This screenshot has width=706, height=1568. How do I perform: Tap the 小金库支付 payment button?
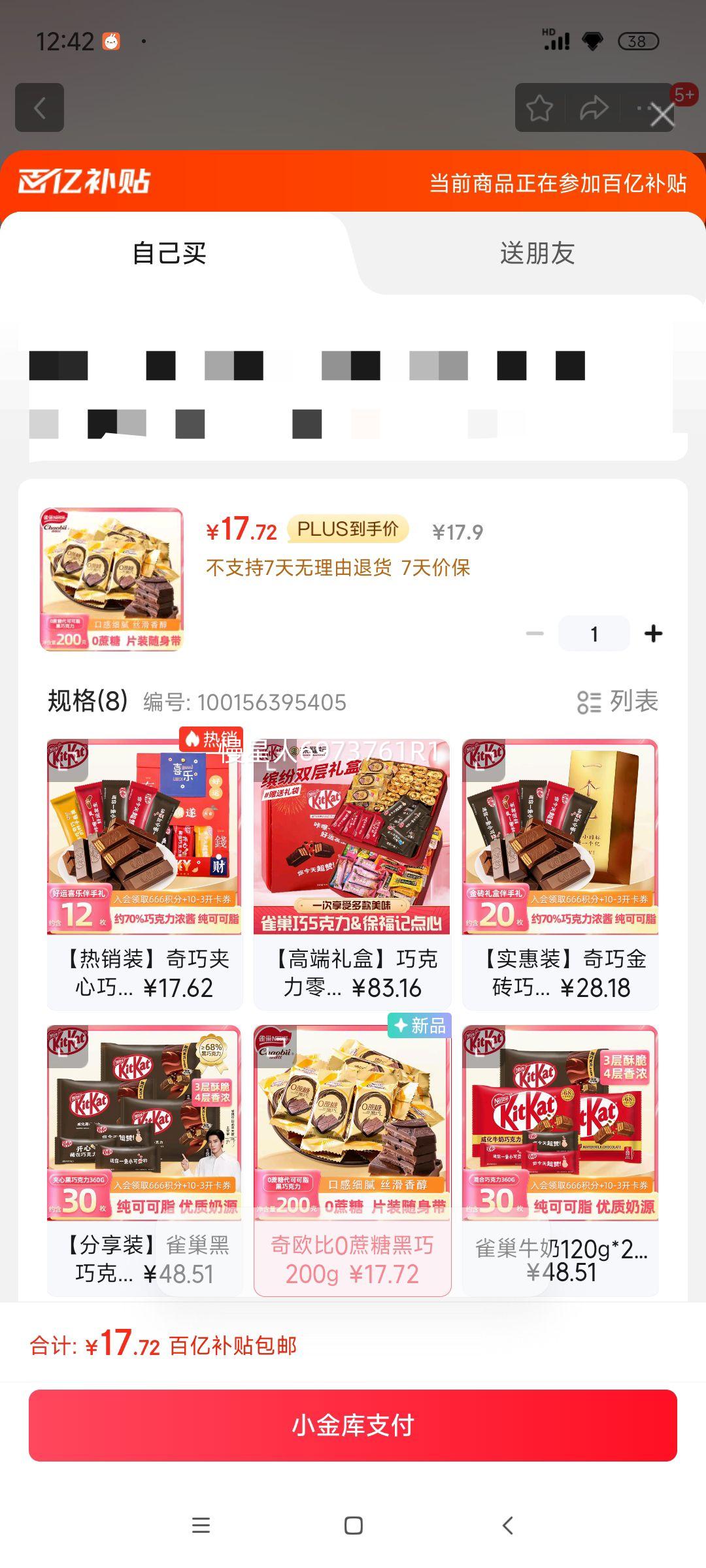point(353,1424)
